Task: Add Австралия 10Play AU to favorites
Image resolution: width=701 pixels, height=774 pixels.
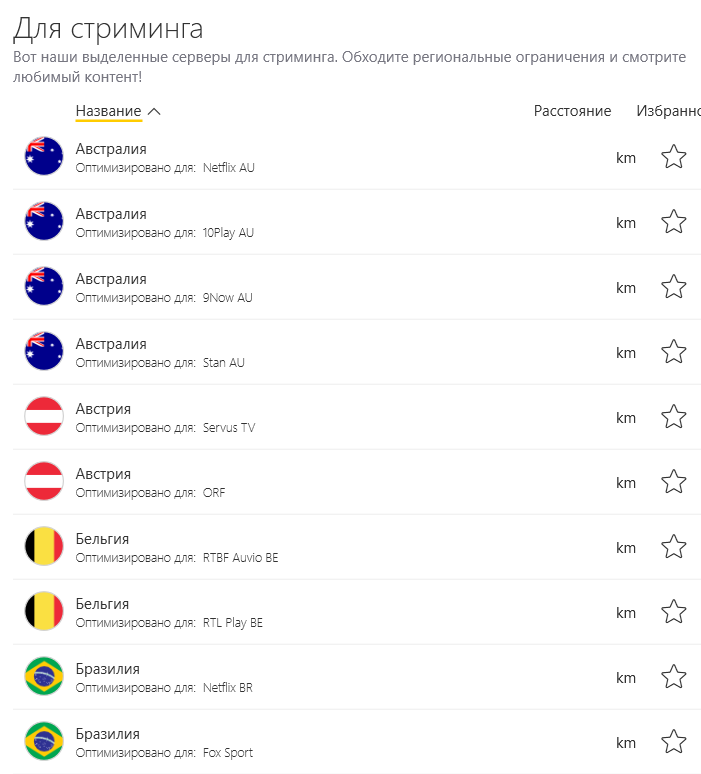Action: point(674,222)
